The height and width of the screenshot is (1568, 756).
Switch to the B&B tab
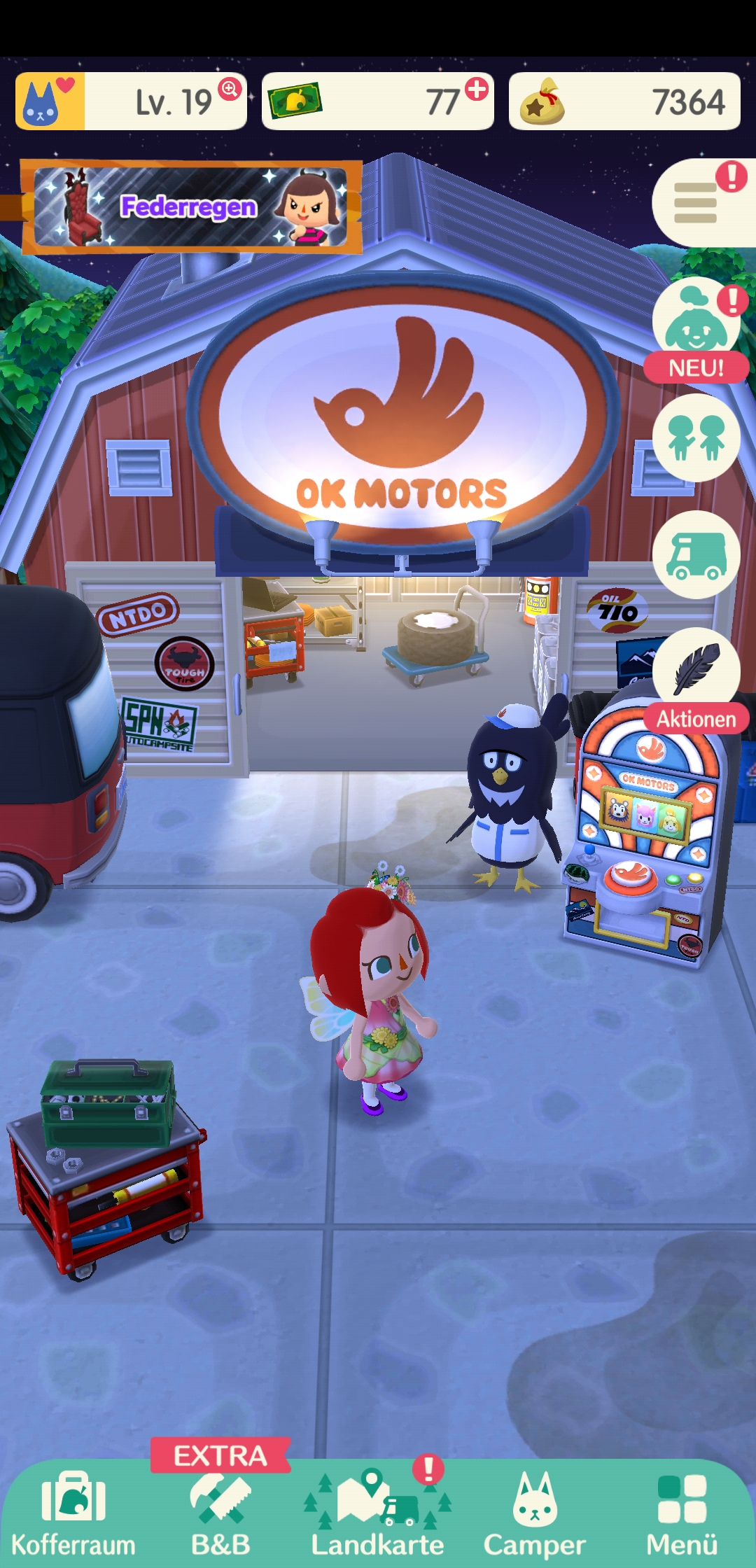point(220,1512)
